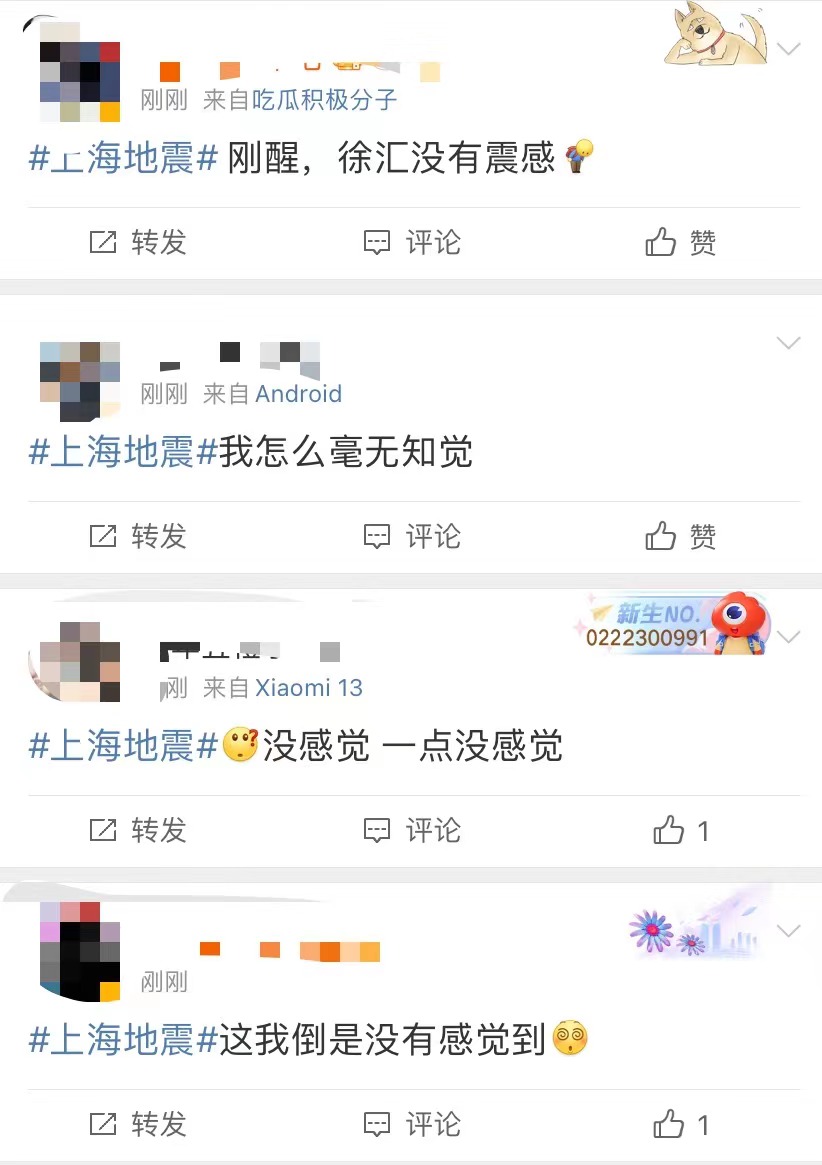Like the 这我倒是没有感觉到 post
This screenshot has height=1165, width=822.
click(681, 1124)
